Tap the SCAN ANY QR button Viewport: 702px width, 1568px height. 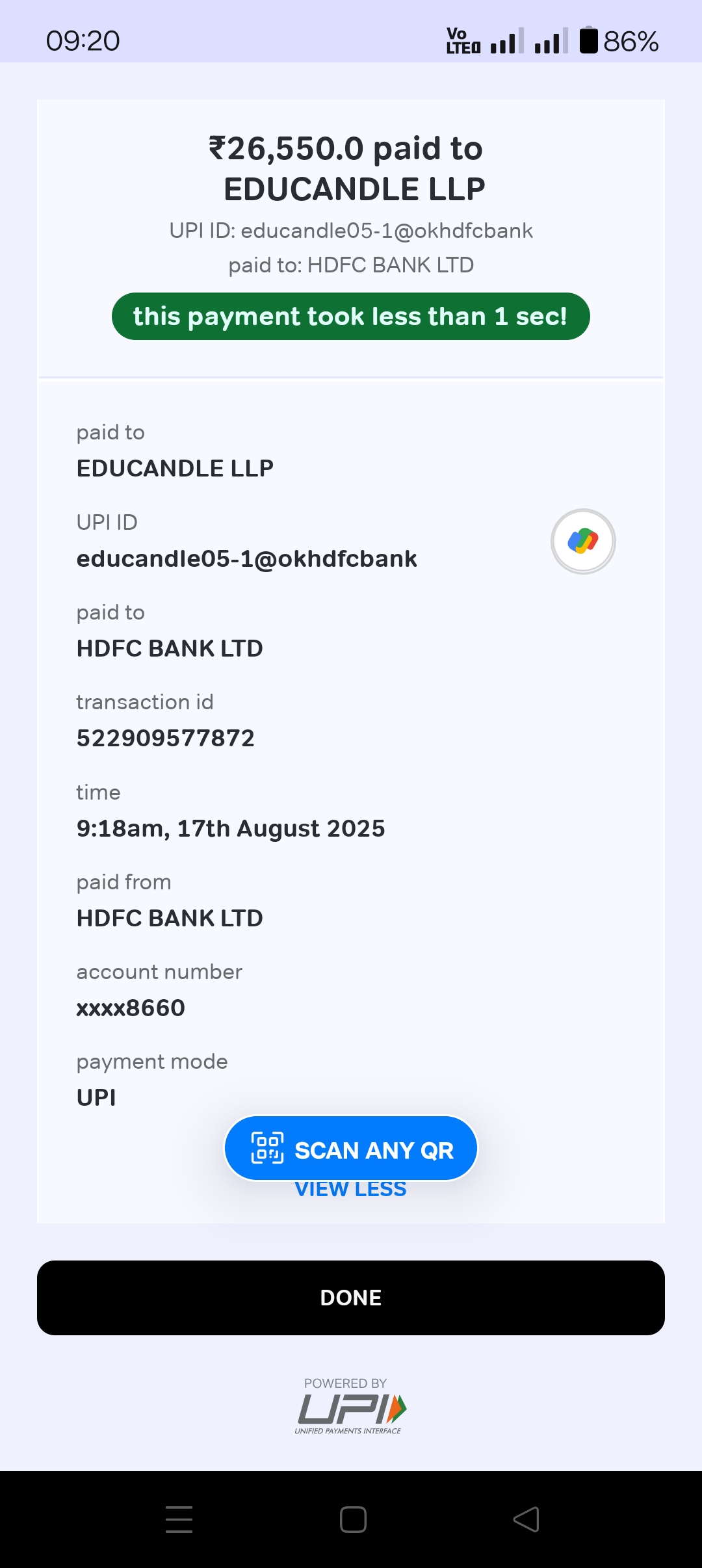click(351, 1149)
